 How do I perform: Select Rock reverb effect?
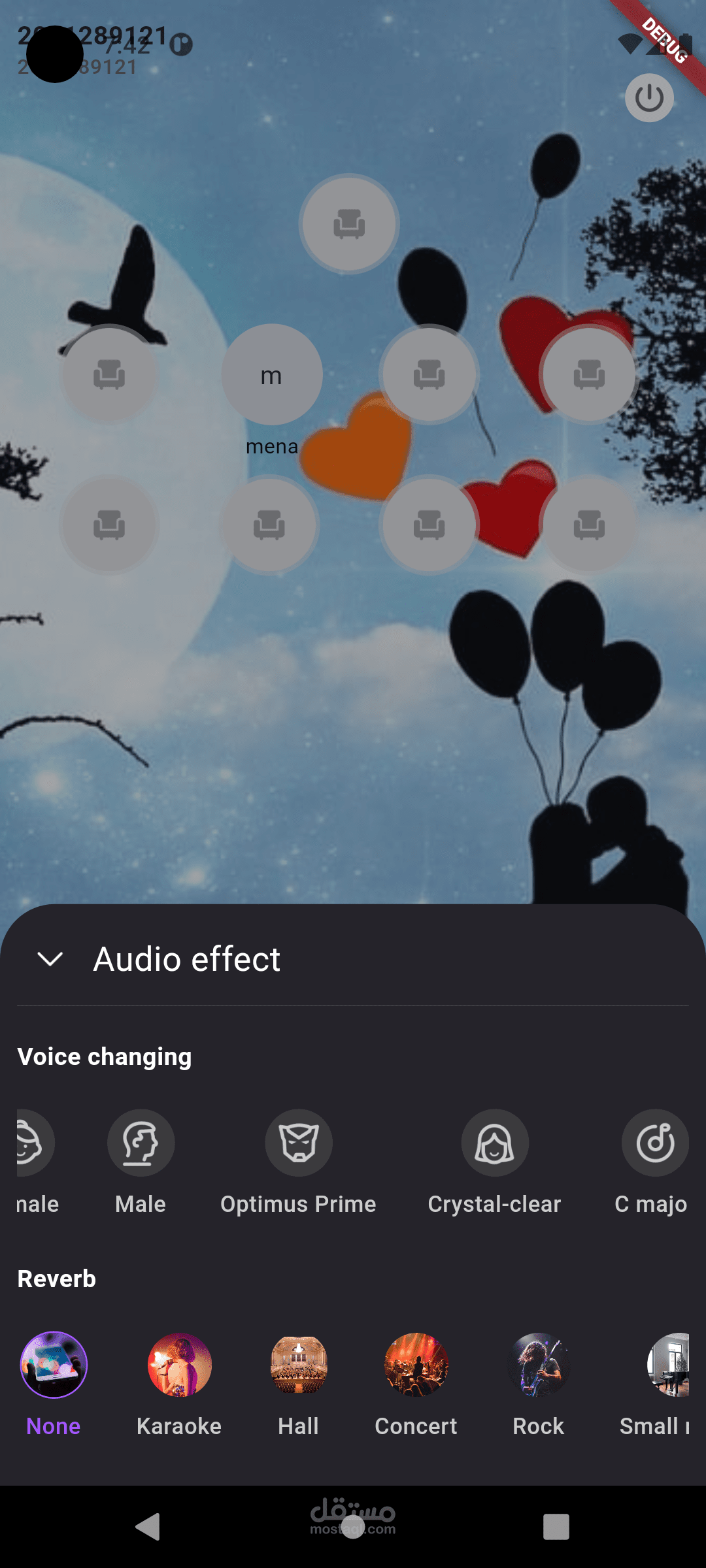point(539,1365)
